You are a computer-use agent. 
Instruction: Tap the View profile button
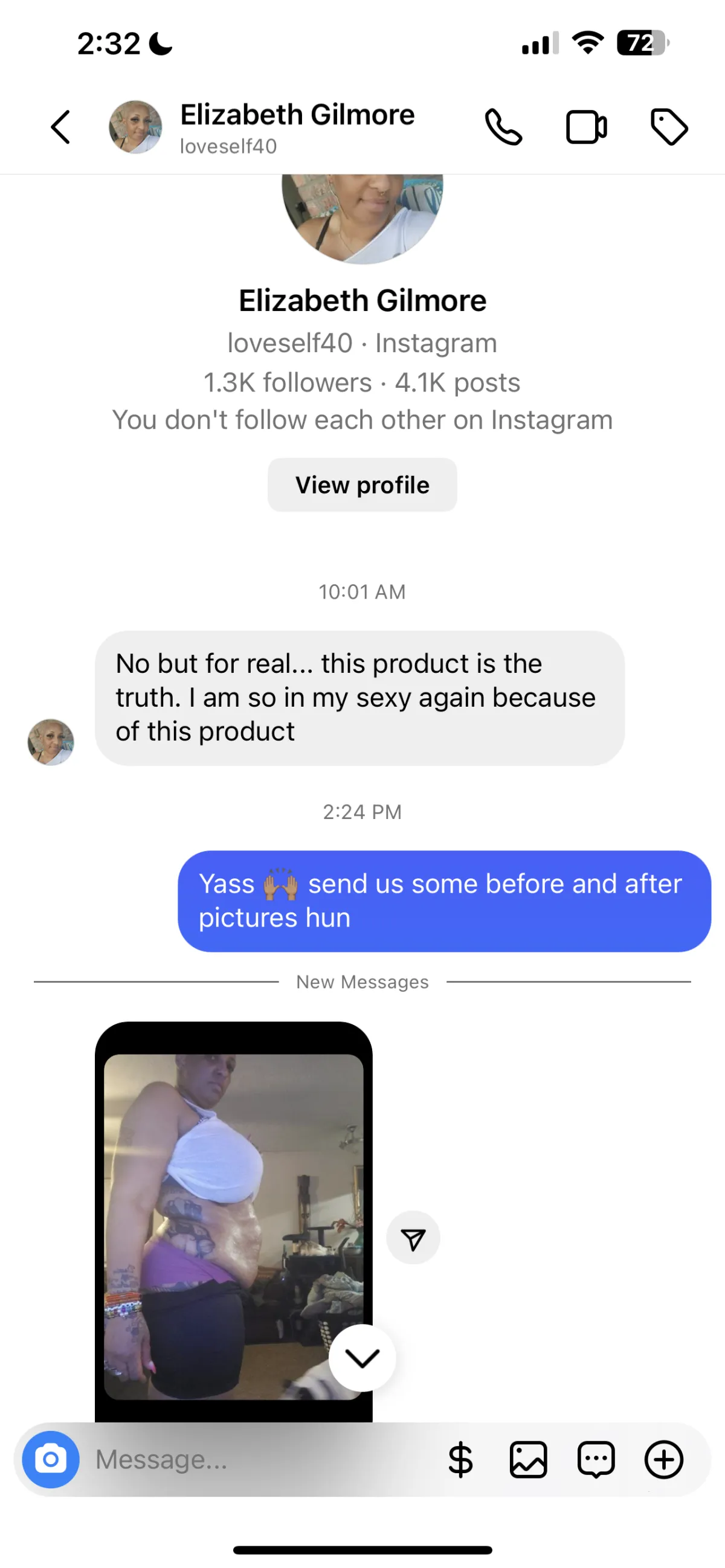(362, 485)
